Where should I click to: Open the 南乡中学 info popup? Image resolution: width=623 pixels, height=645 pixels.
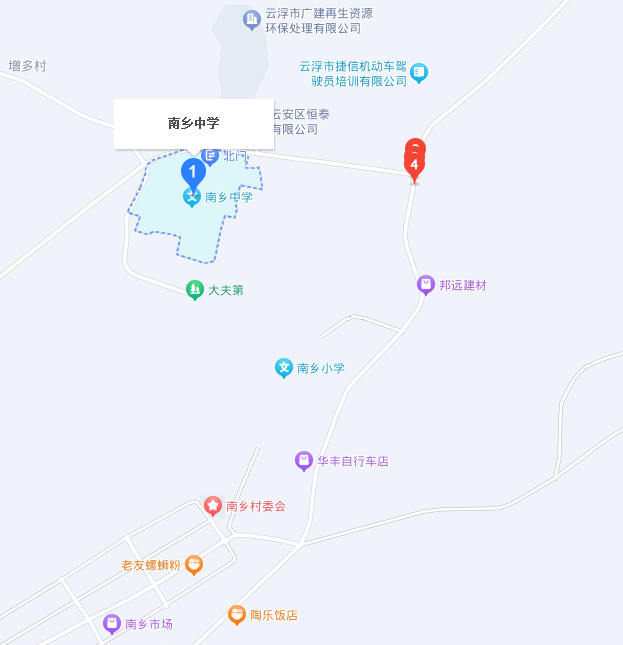click(x=193, y=124)
